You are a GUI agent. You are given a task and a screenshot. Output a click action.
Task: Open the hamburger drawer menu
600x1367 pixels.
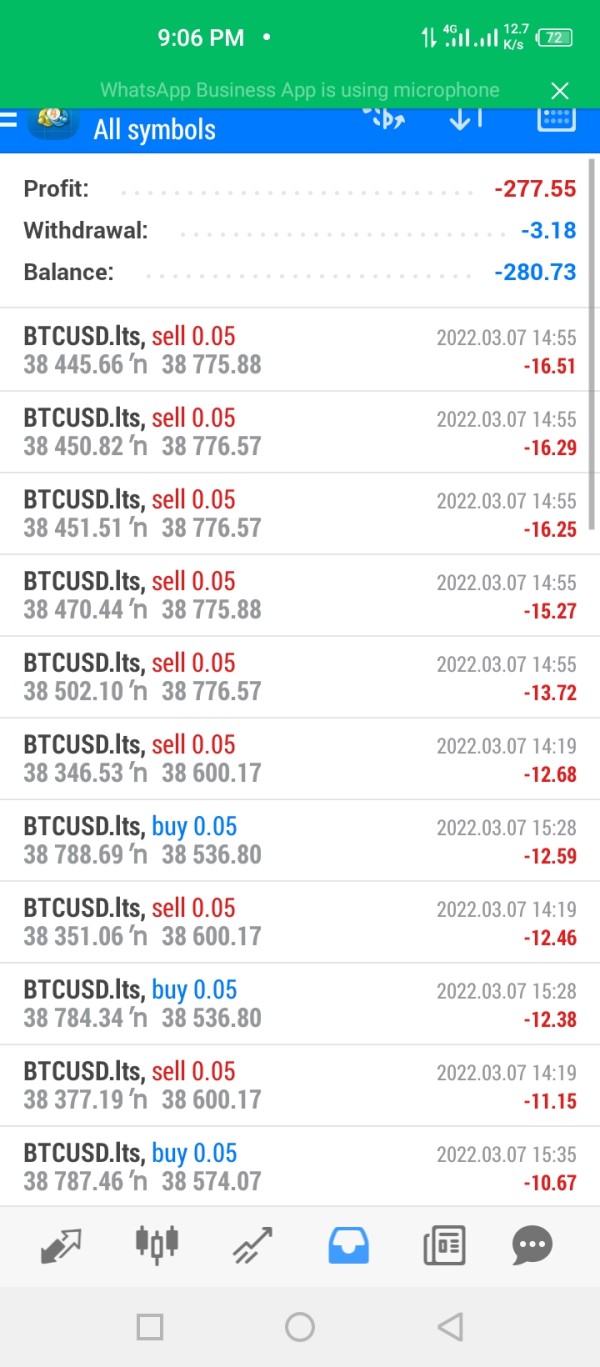point(8,120)
